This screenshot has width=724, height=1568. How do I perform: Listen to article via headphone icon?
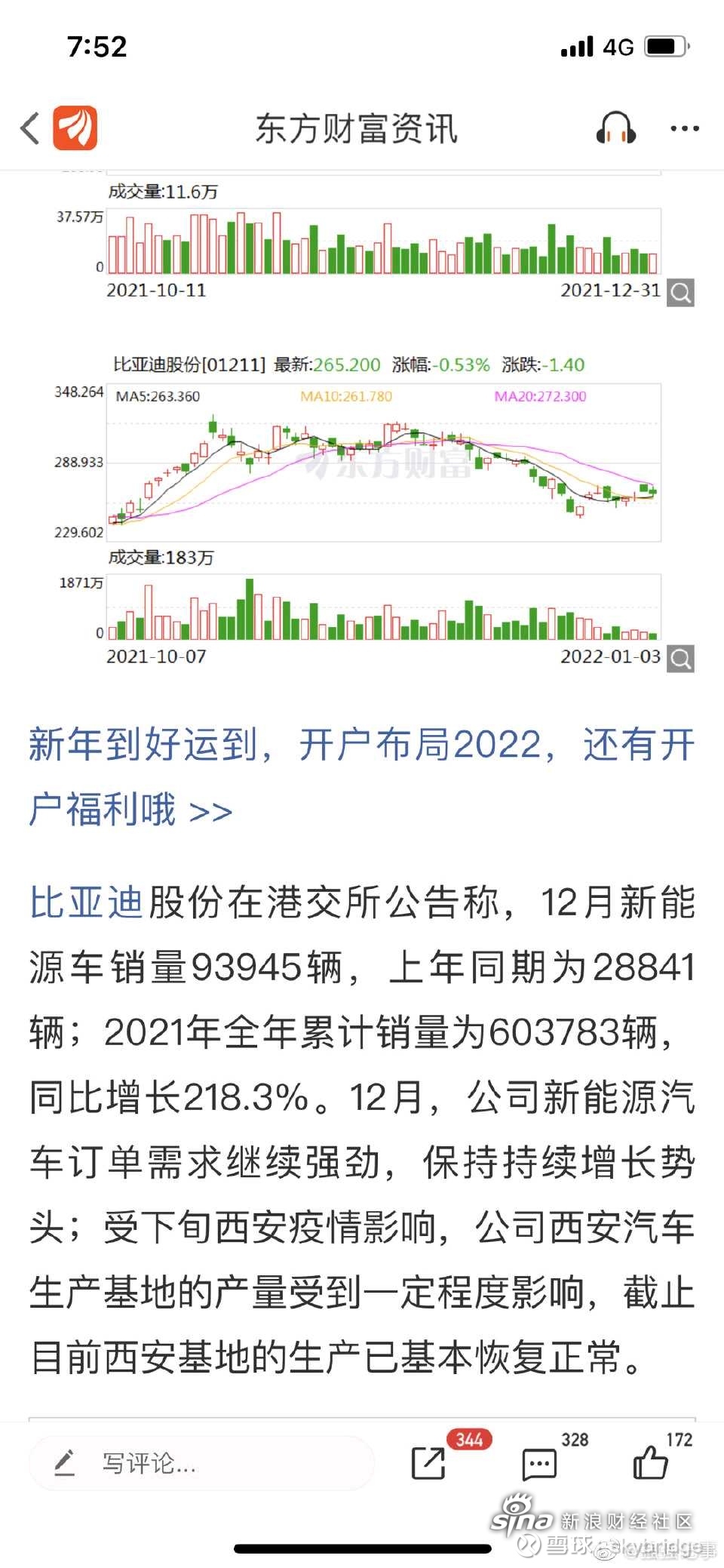click(615, 128)
